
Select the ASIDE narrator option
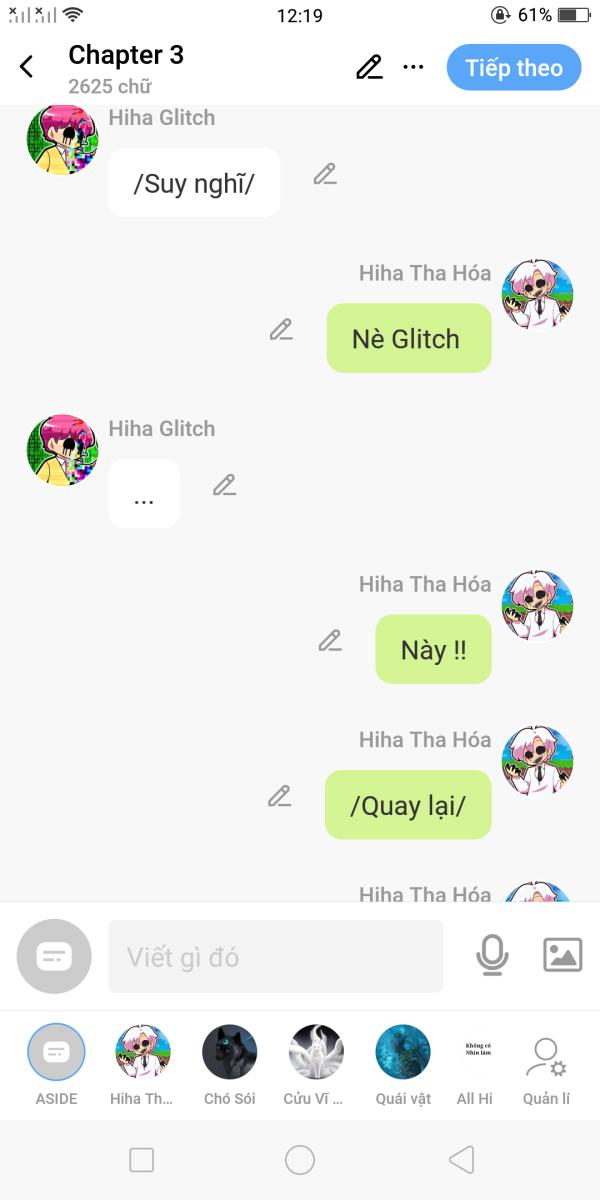[x=56, y=1065]
